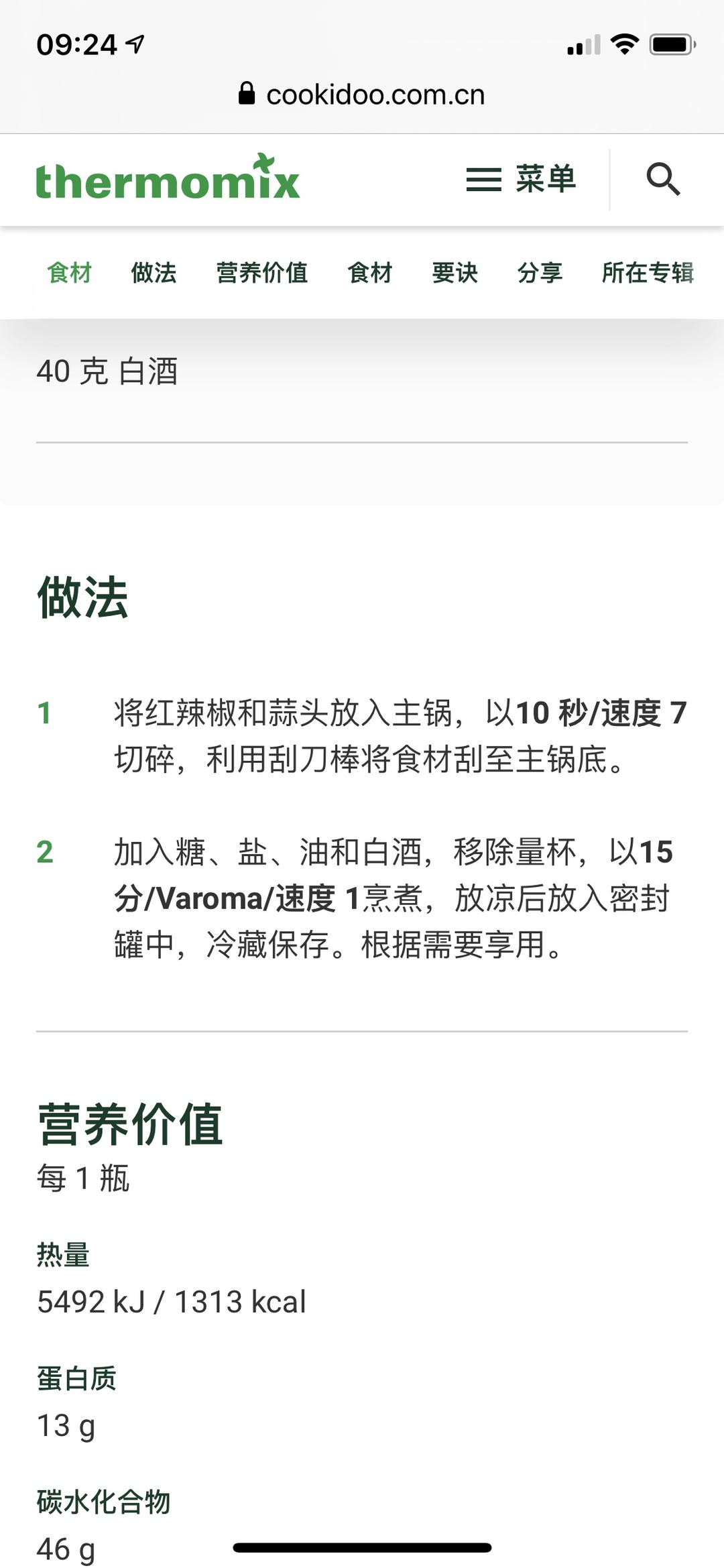Go to the 所在专辑 tab
This screenshot has width=724, height=1568.
(647, 273)
